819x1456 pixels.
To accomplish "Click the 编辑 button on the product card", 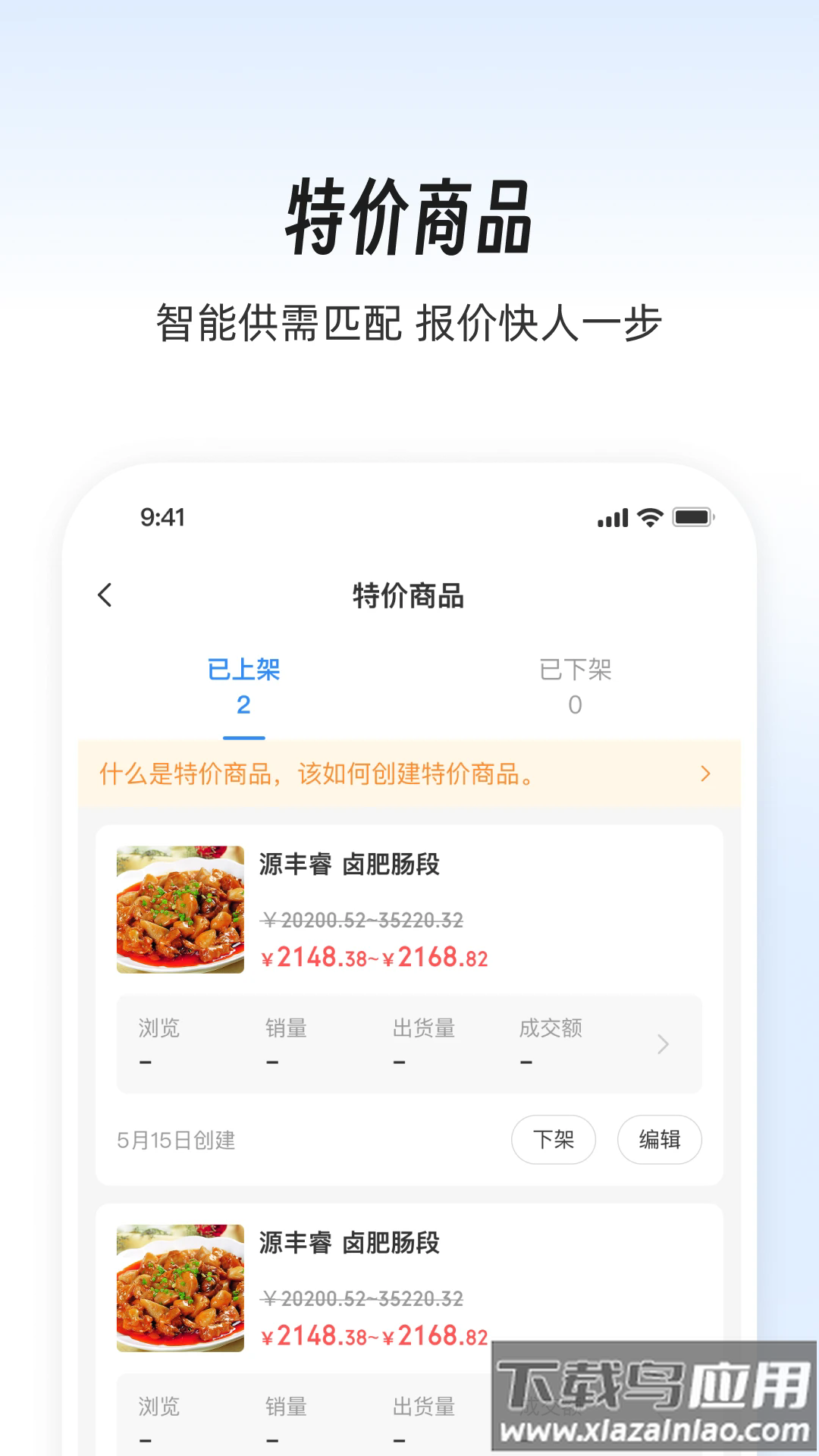I will tap(659, 1140).
